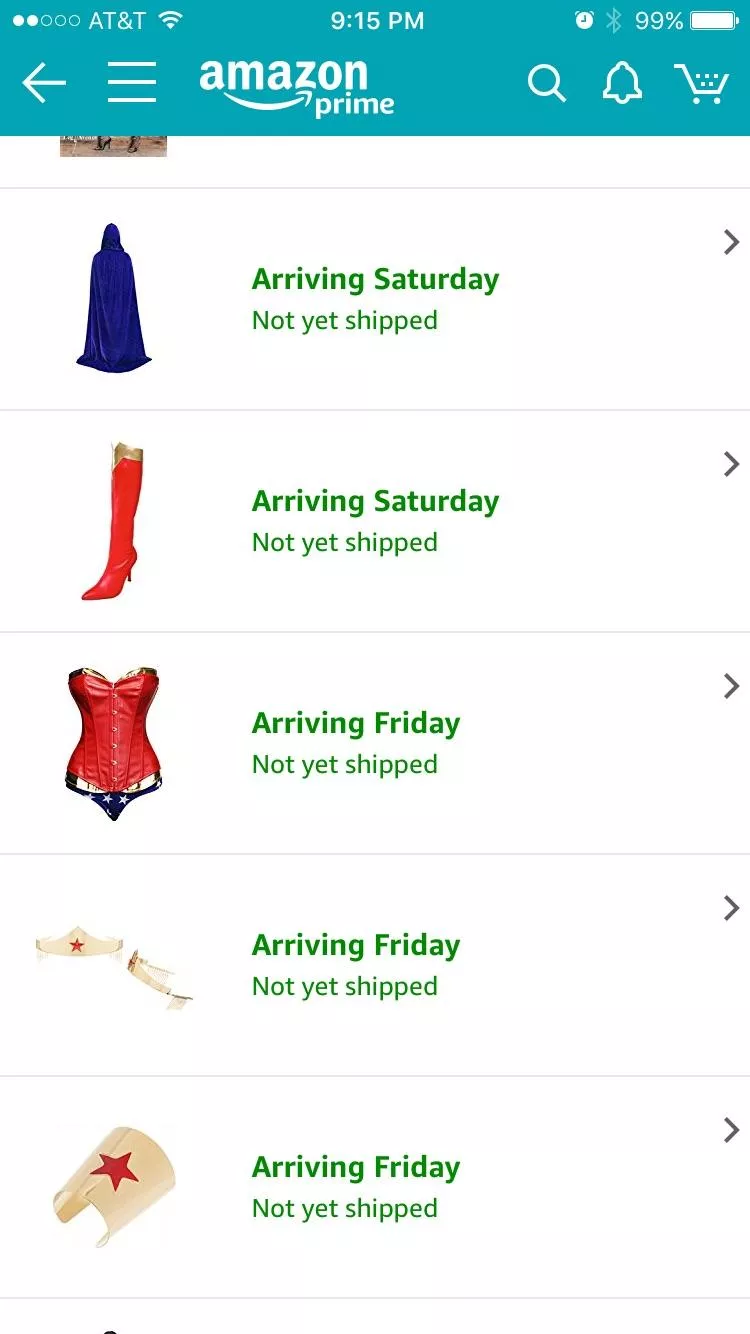Go back using the header arrow

[44, 83]
